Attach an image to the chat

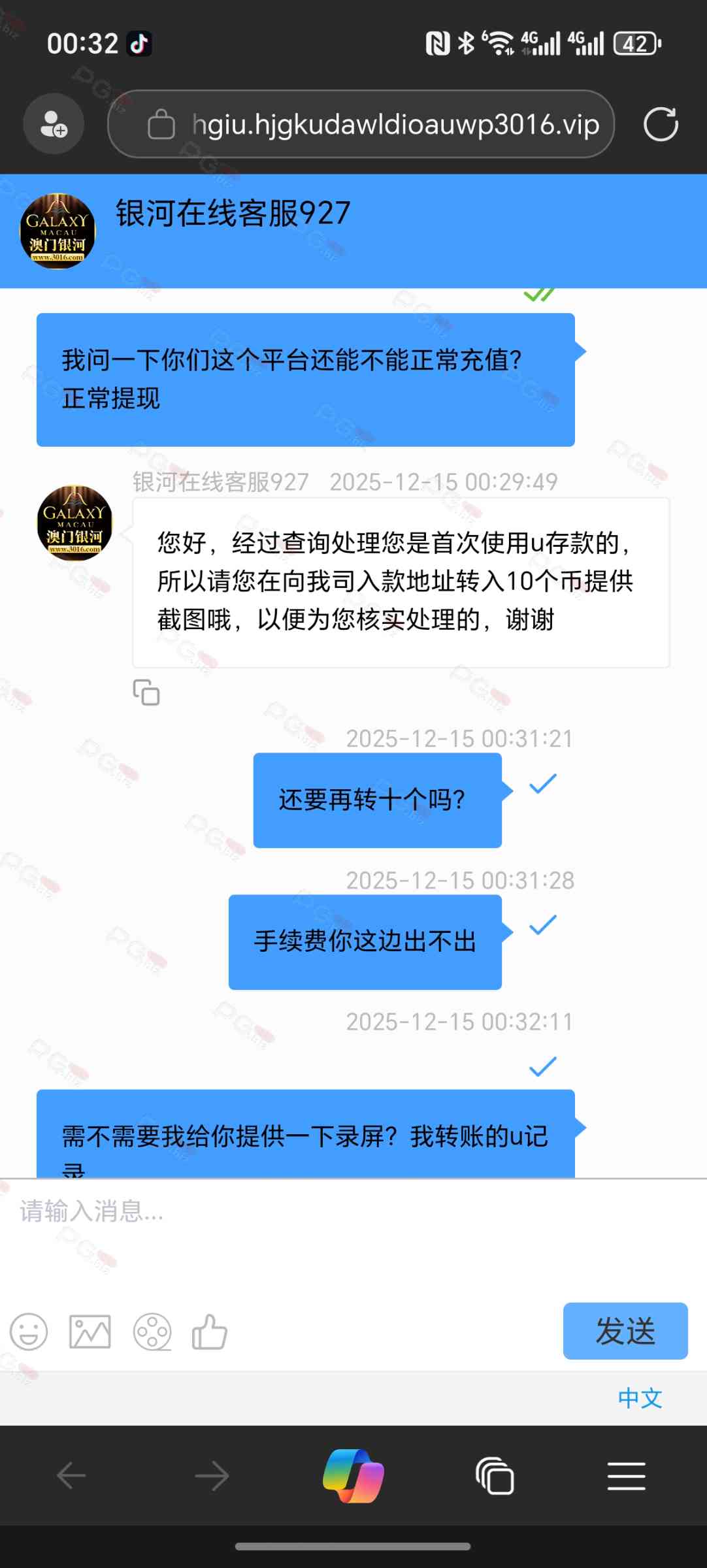pyautogui.click(x=90, y=1331)
